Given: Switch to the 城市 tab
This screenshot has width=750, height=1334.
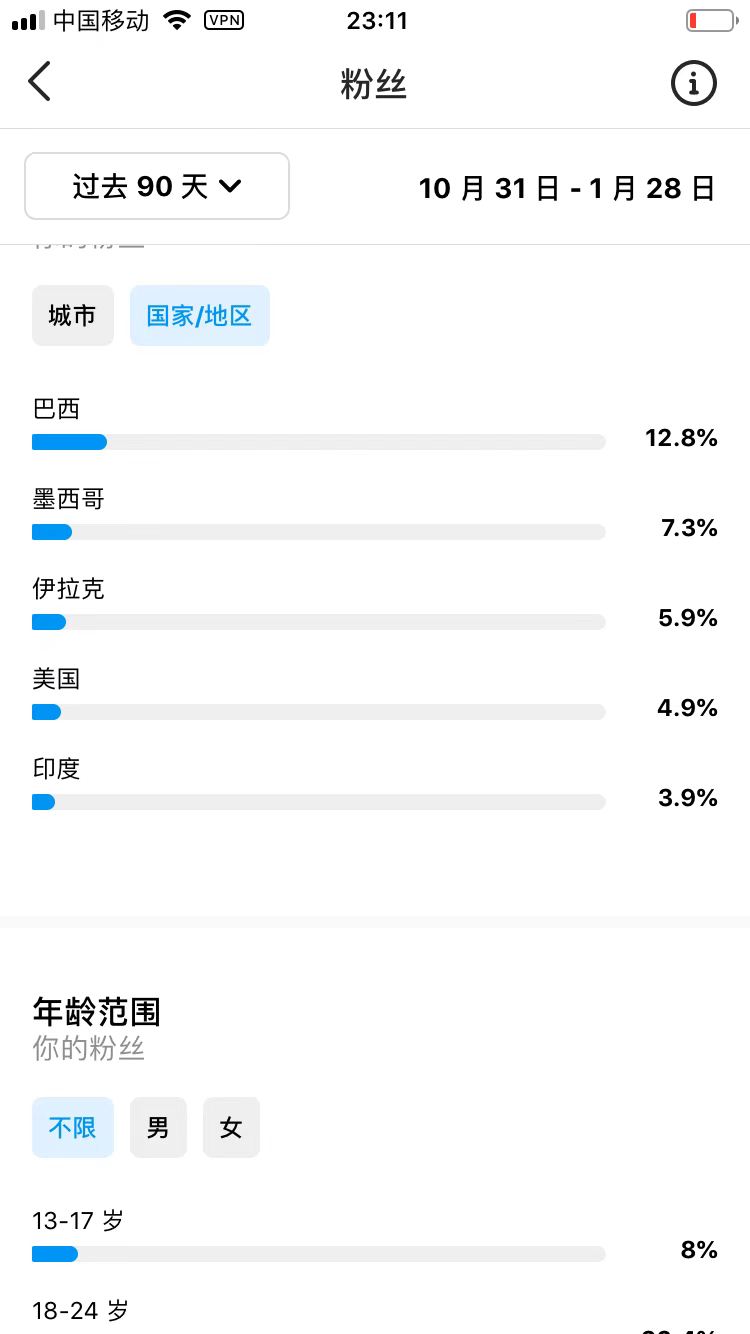Looking at the screenshot, I should point(73,316).
